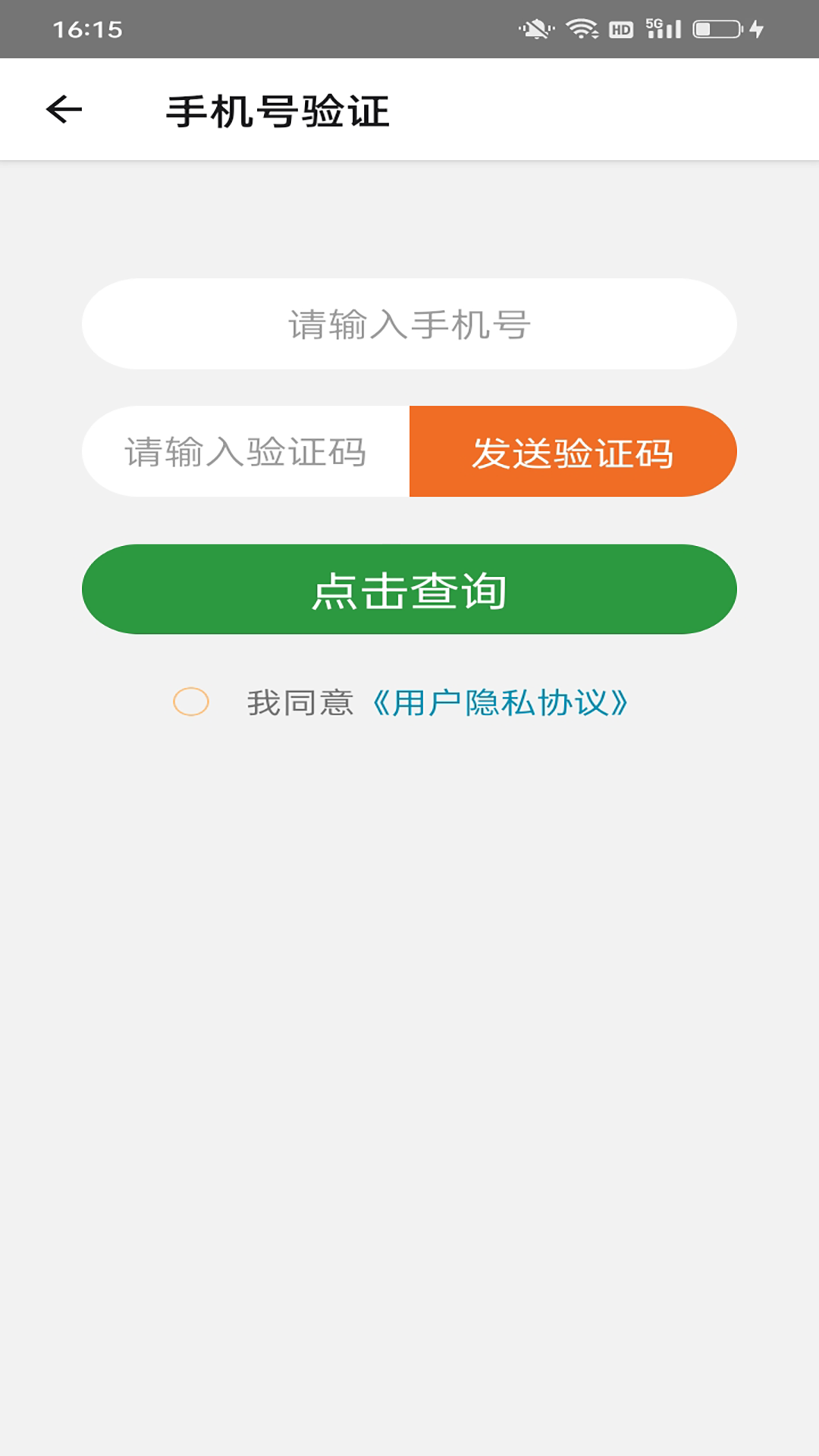Click the 请输入手机号 phone number field

pos(409,323)
